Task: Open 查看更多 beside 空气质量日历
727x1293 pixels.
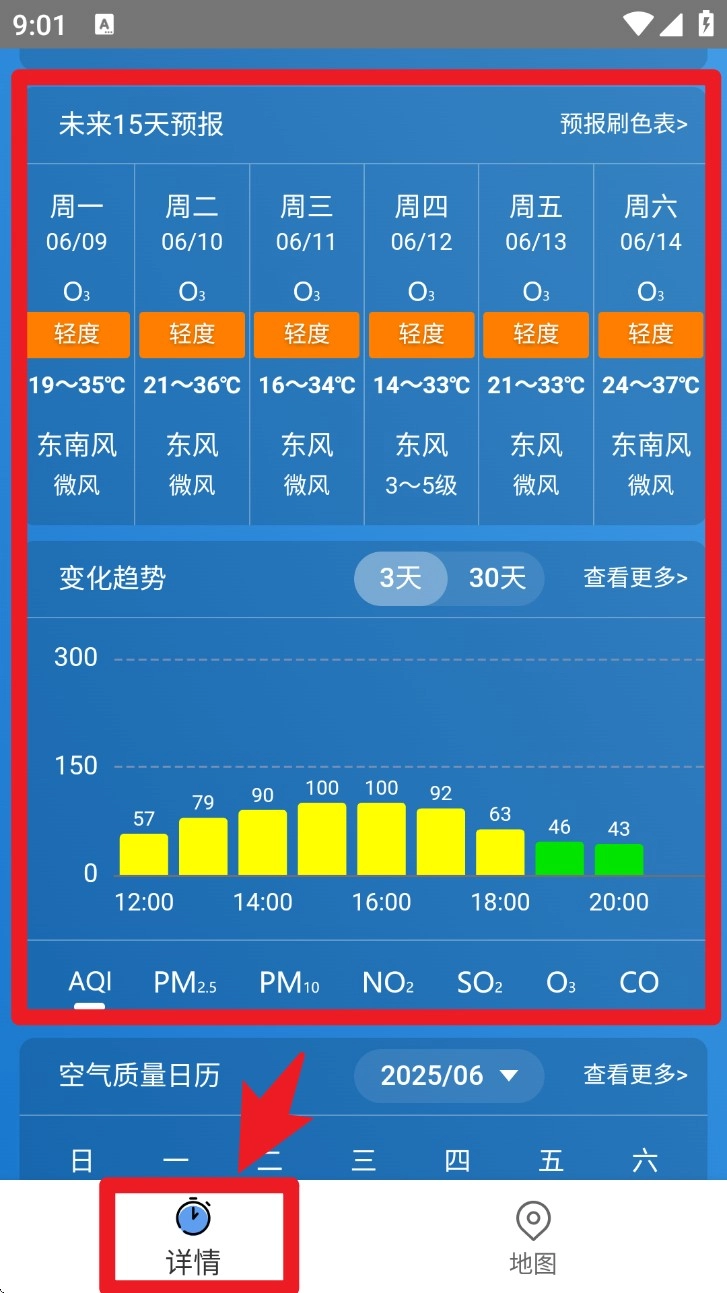Action: pos(635,1075)
